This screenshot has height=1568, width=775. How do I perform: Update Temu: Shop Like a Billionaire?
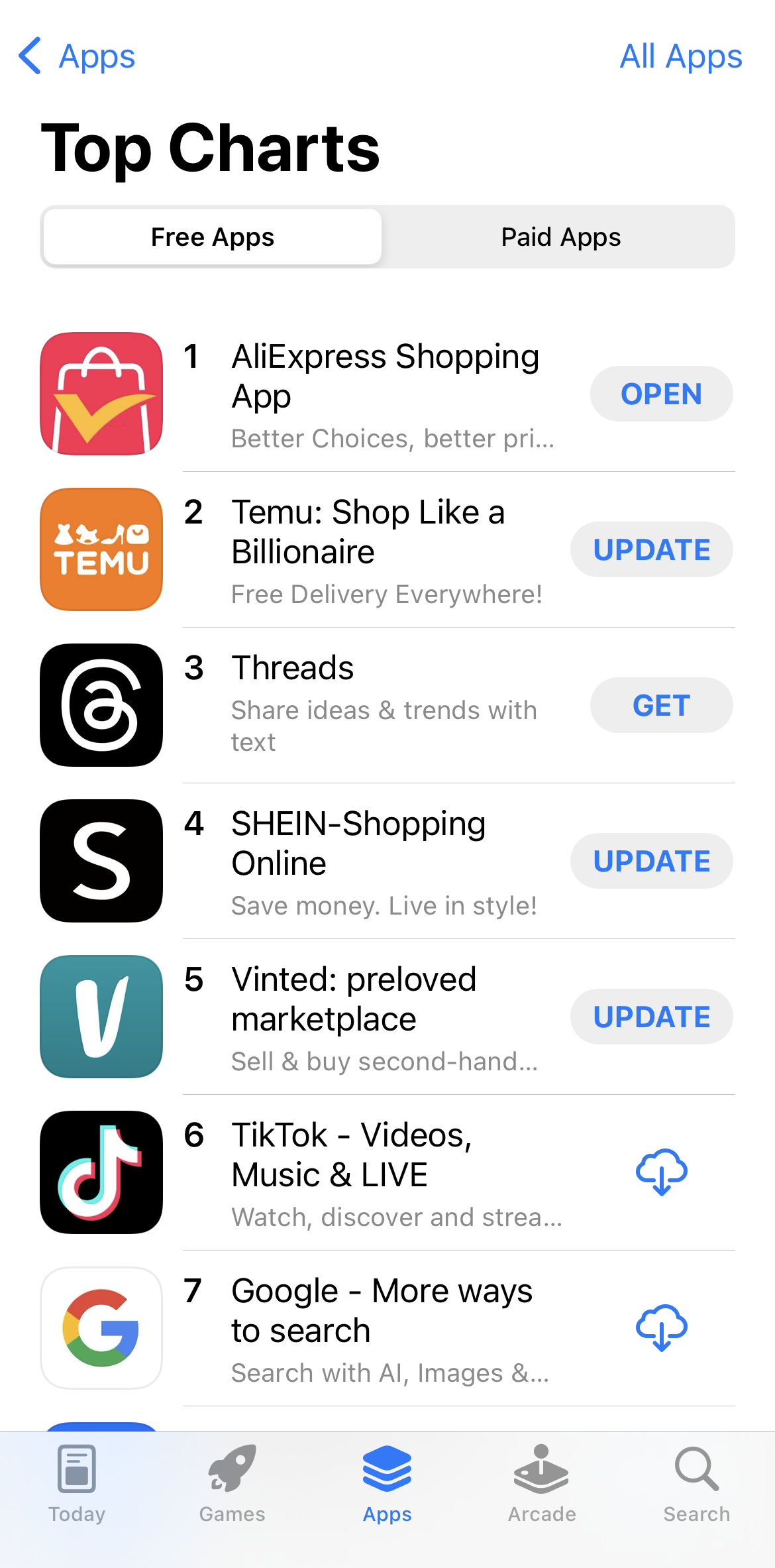[651, 550]
